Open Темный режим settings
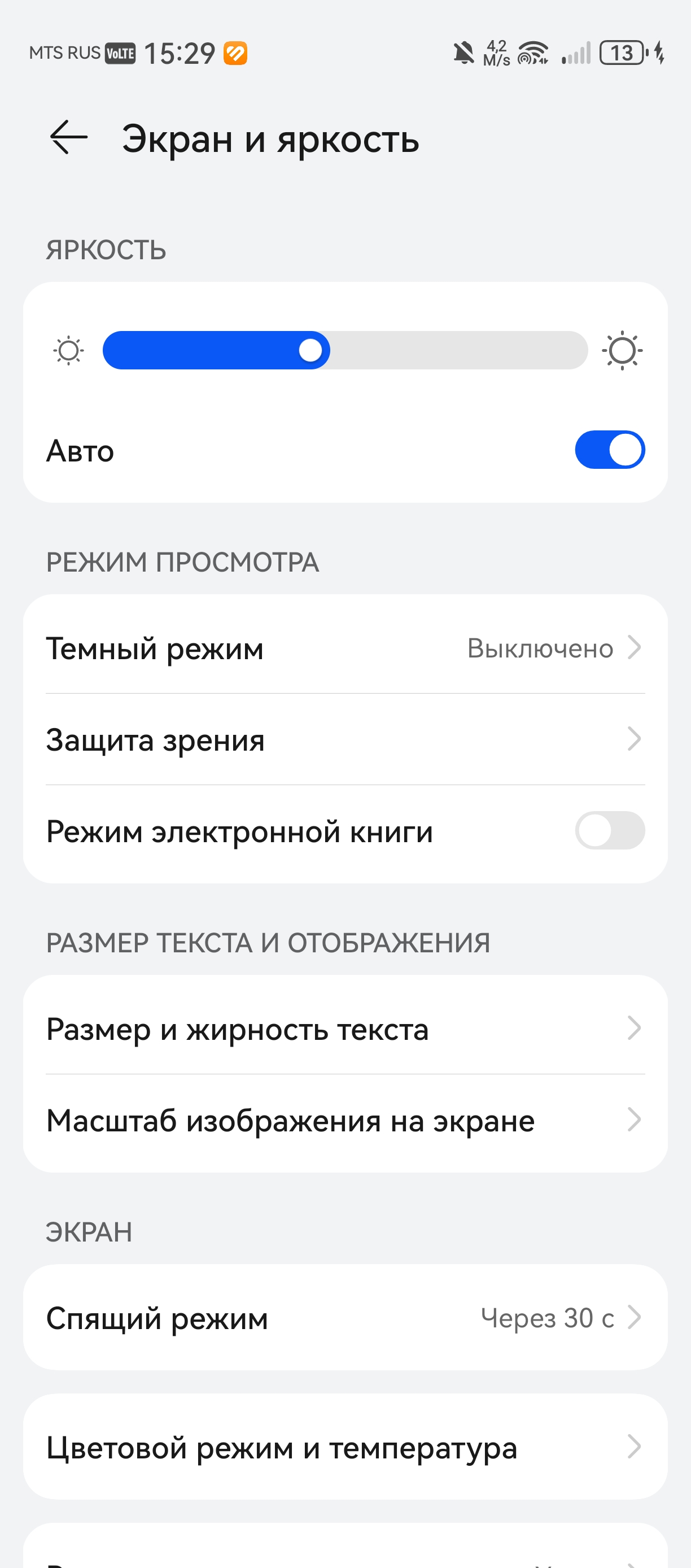The image size is (691, 1568). [345, 648]
